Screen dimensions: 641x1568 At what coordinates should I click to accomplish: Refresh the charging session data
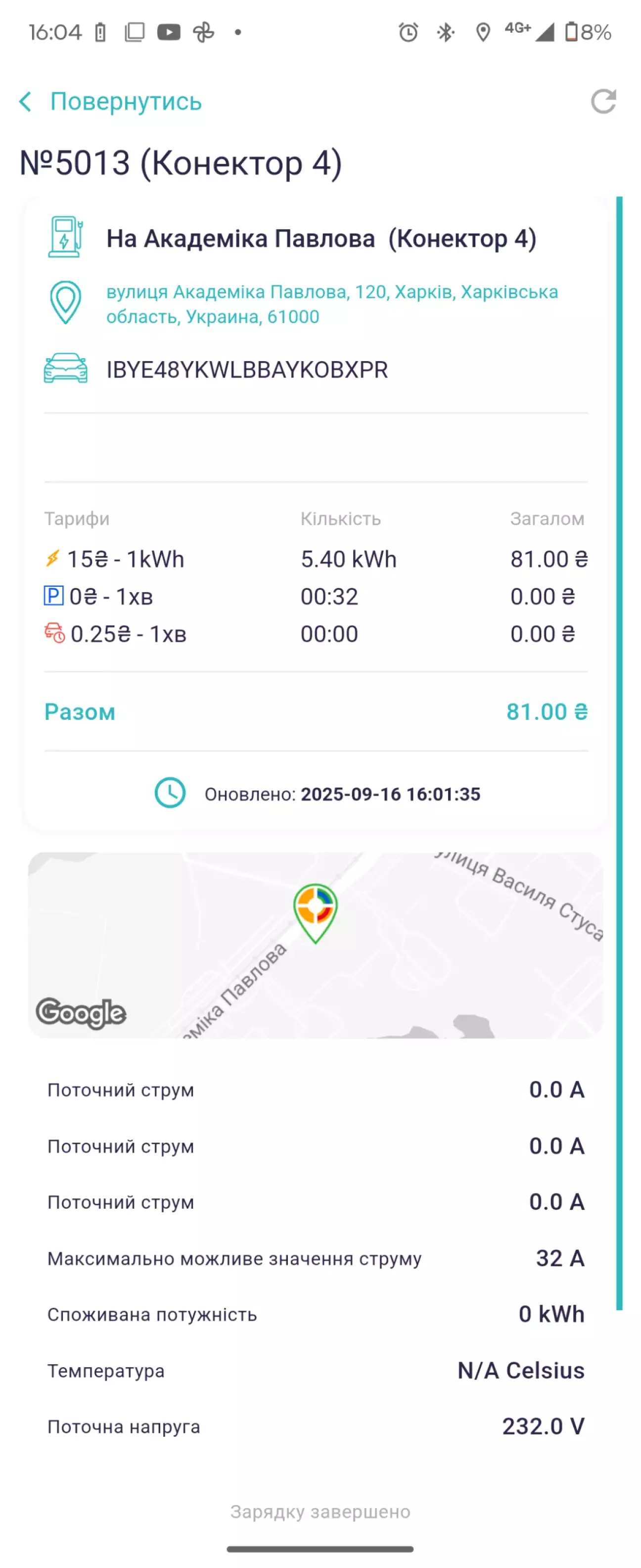(602, 101)
